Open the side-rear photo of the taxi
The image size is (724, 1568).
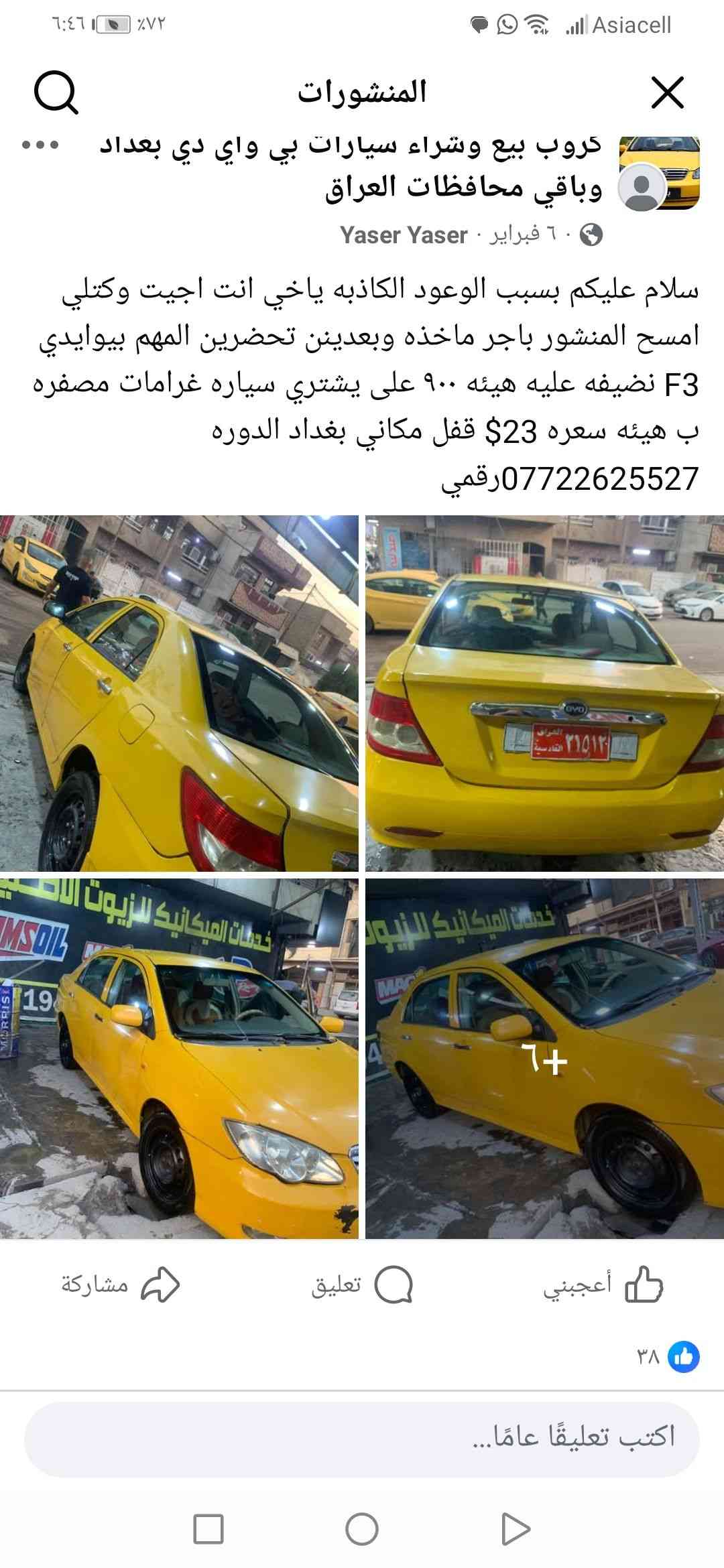coord(179,693)
